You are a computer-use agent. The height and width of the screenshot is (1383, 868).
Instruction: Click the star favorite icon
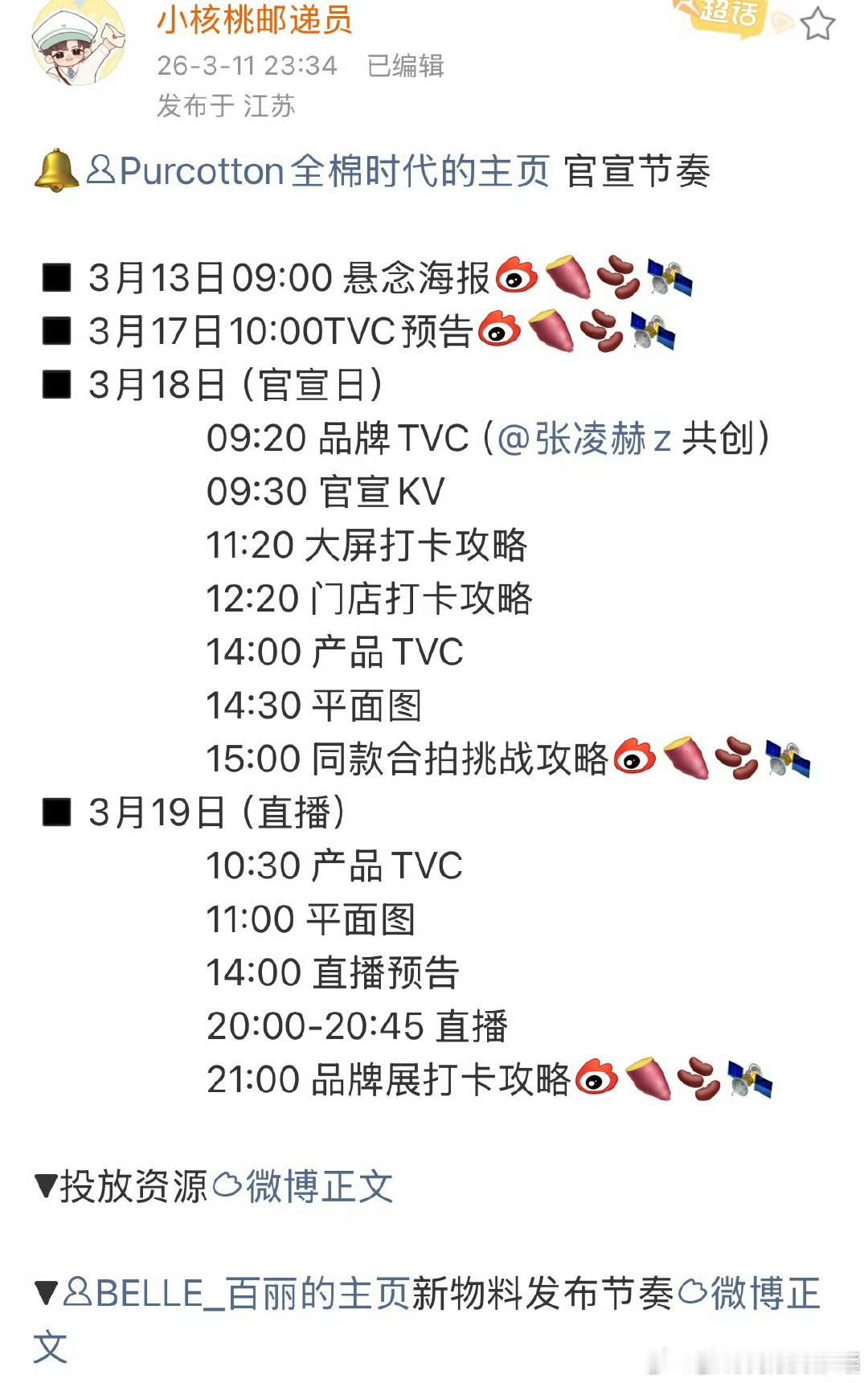pyautogui.click(x=817, y=24)
